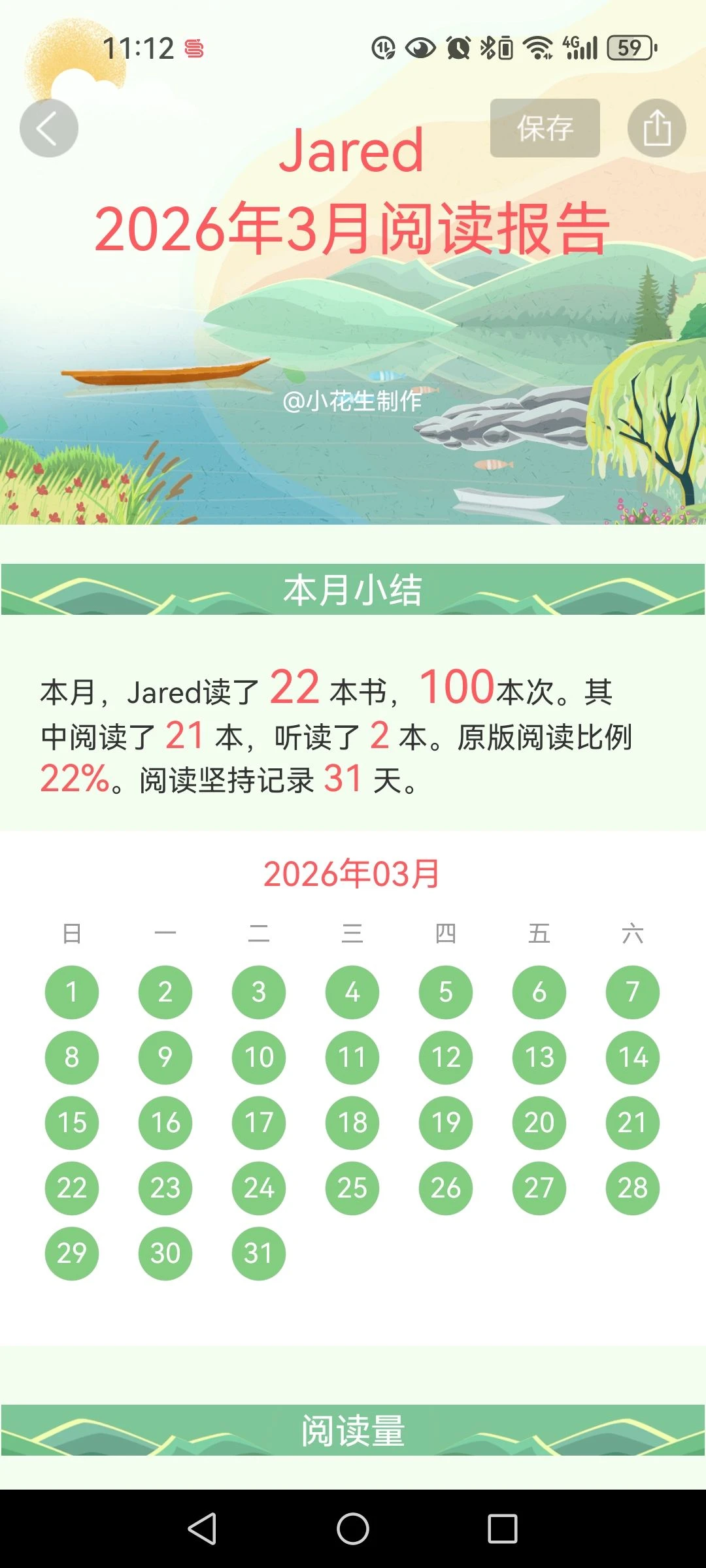The image size is (706, 1568).
Task: Share the March reading report
Action: pos(656,128)
